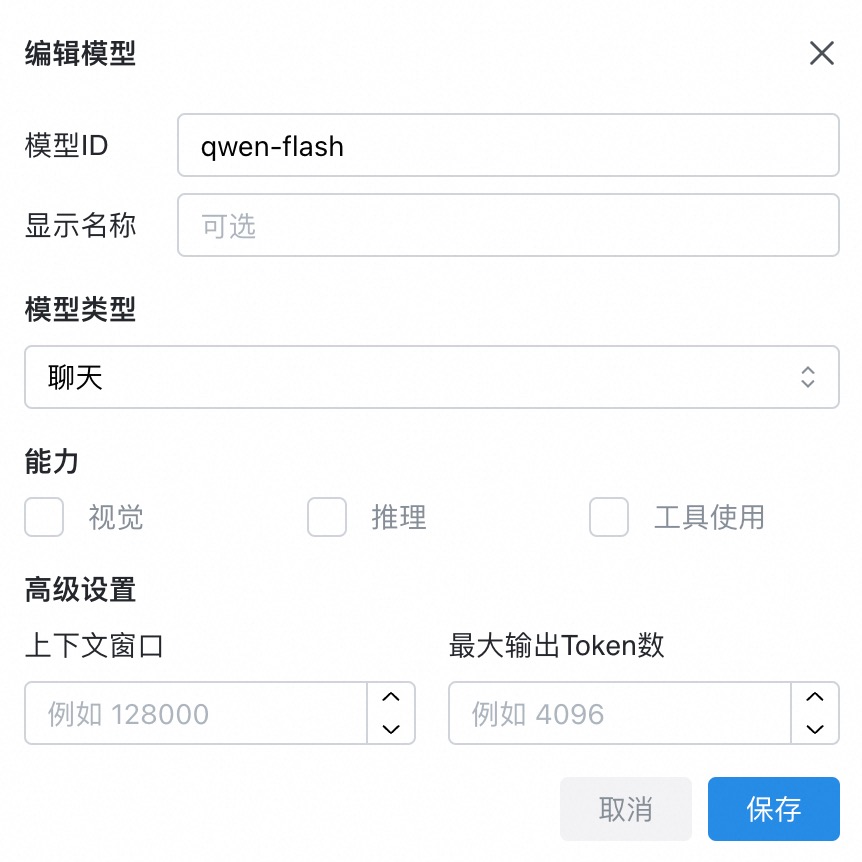Save the model via 保存
Viewport: 862px width, 862px height.
(773, 809)
